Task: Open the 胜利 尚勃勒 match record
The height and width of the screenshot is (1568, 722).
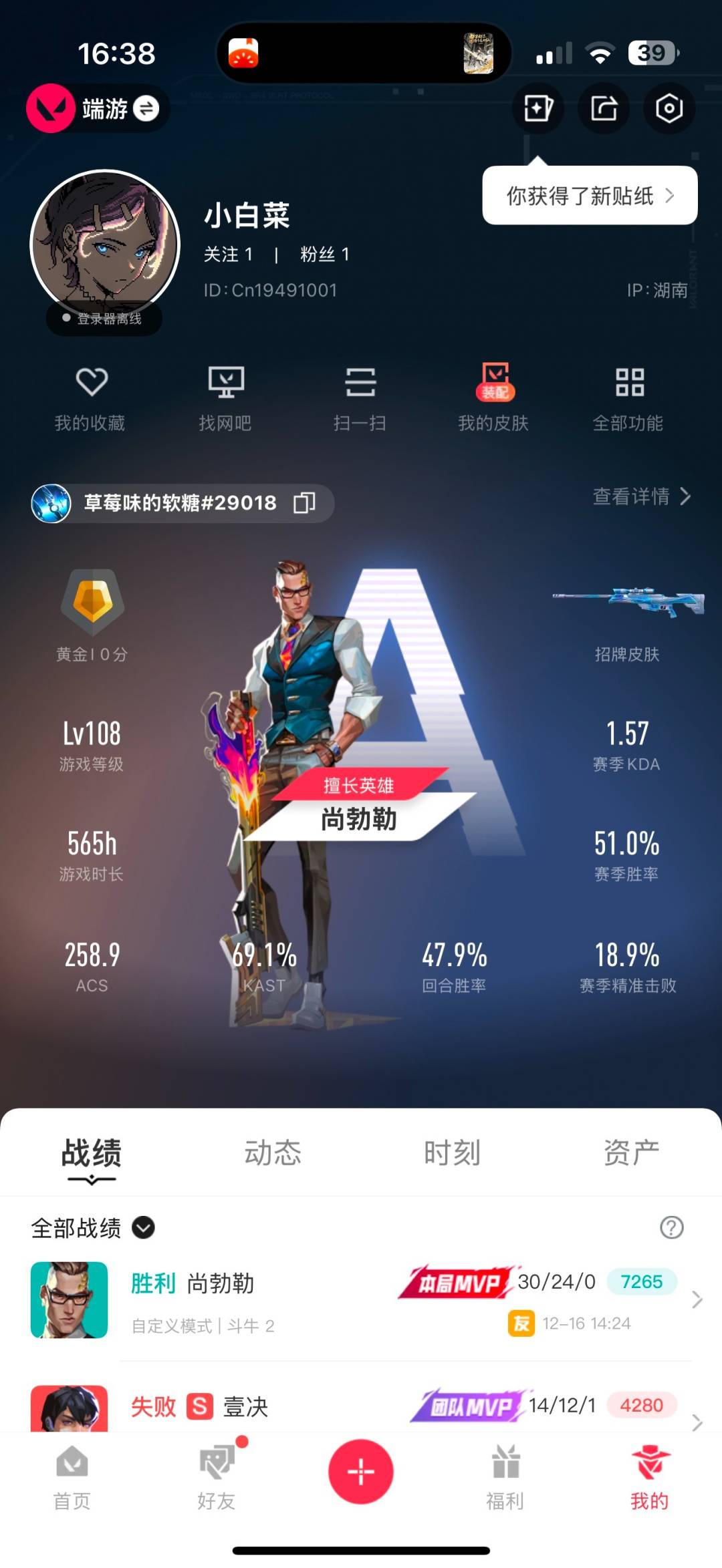Action: (x=361, y=1299)
